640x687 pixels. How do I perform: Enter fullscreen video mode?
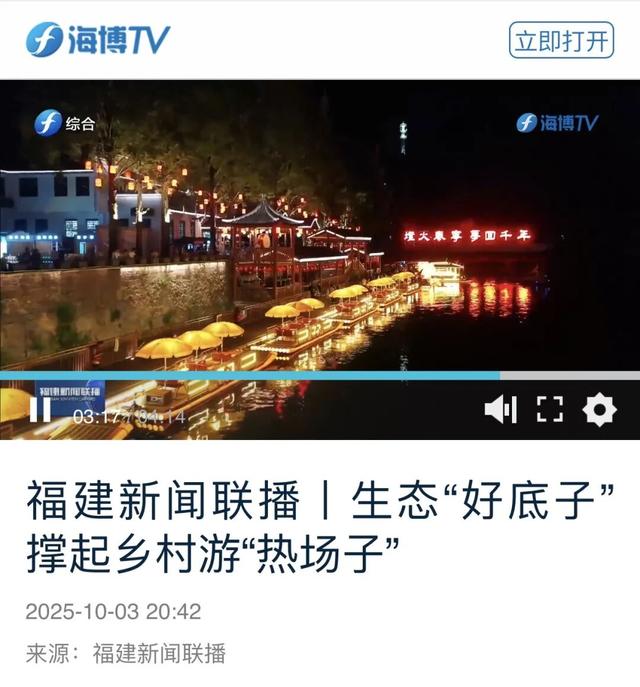(550, 409)
